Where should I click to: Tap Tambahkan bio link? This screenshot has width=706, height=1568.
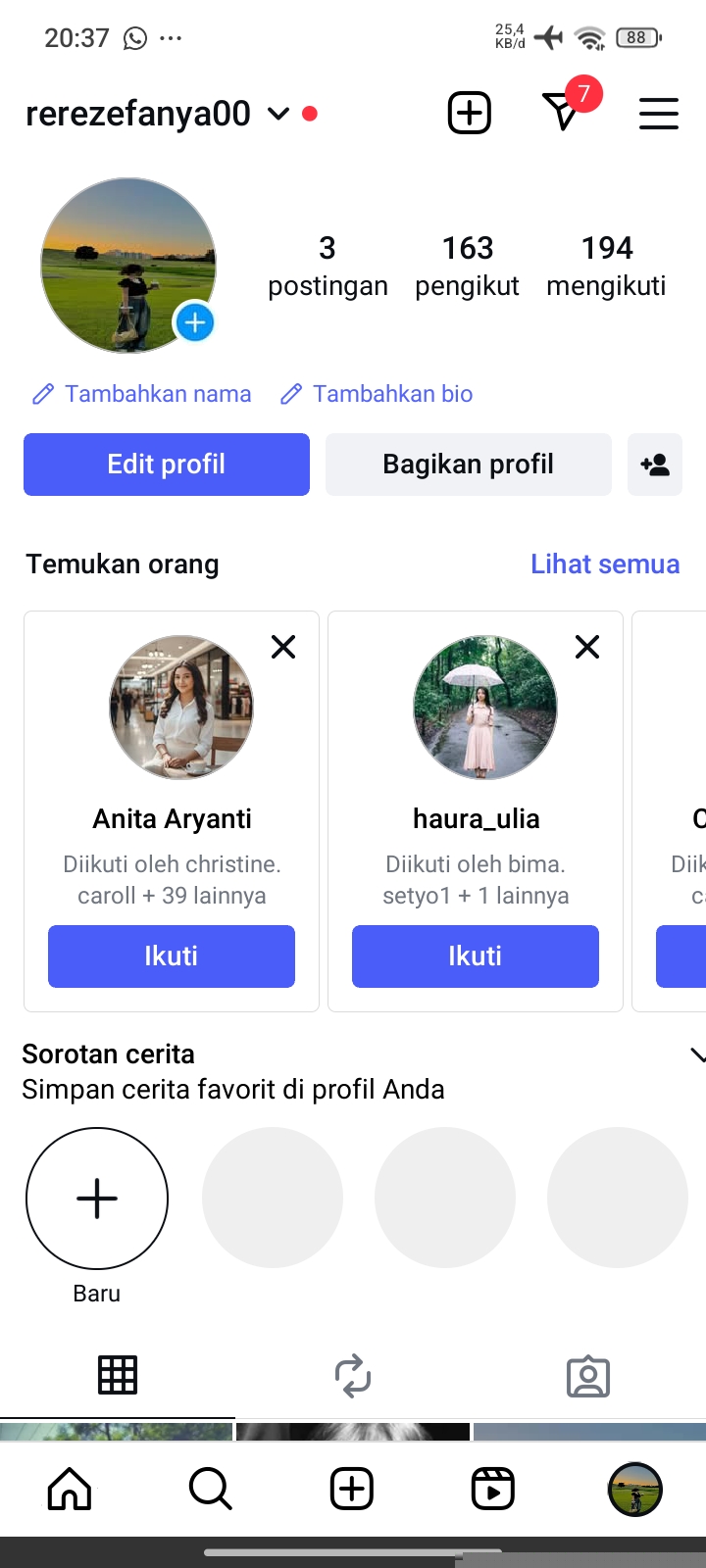point(377,394)
